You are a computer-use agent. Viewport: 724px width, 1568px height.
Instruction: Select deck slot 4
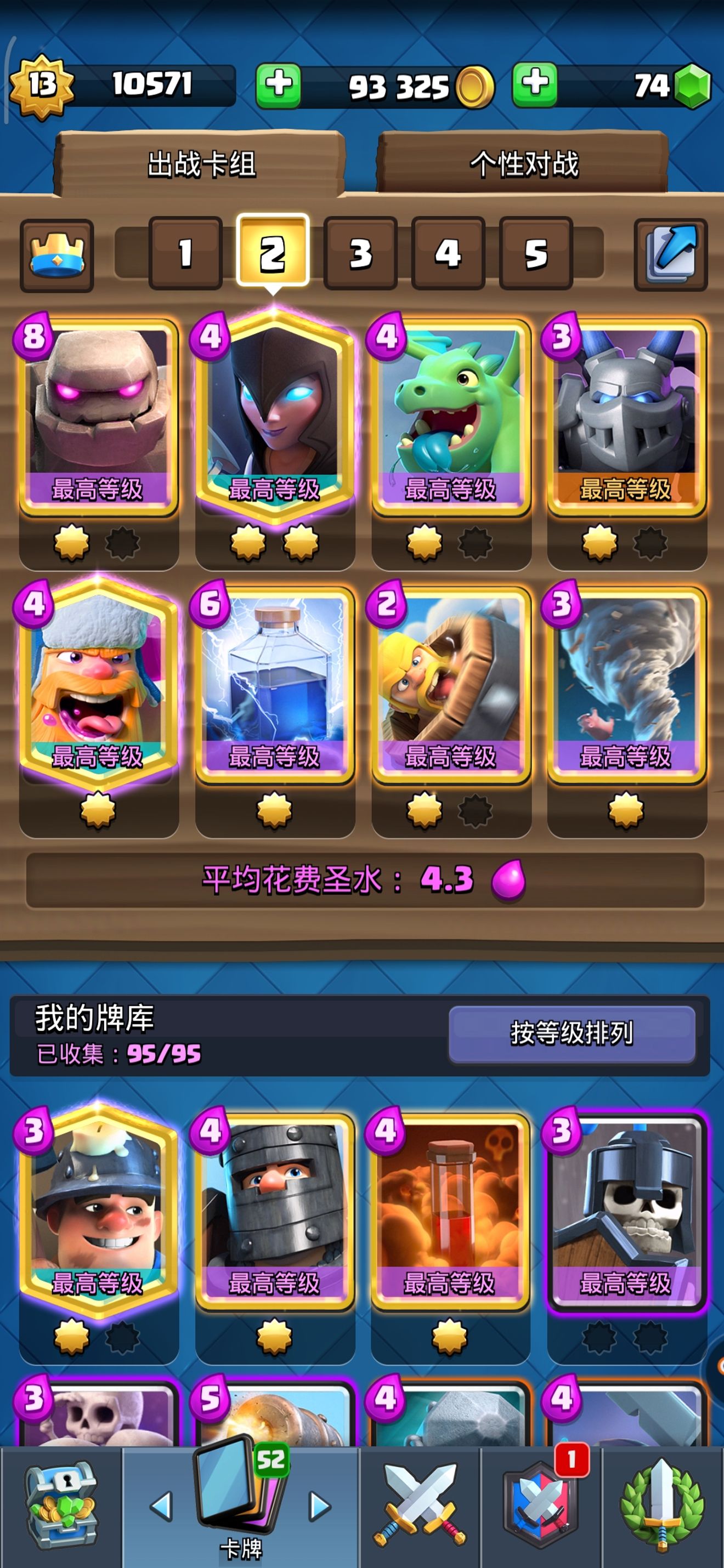[x=448, y=253]
